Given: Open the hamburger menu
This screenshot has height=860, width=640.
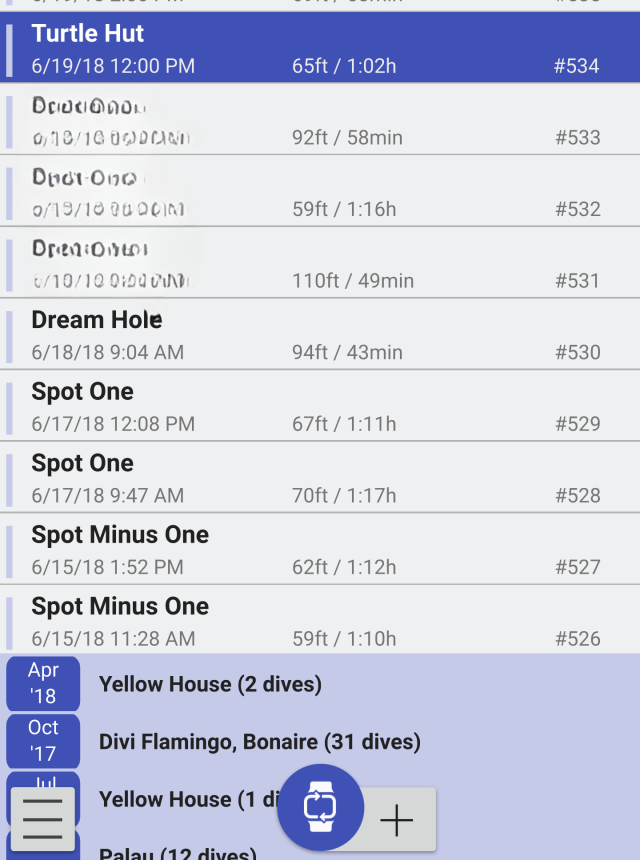Looking at the screenshot, I should [42, 819].
